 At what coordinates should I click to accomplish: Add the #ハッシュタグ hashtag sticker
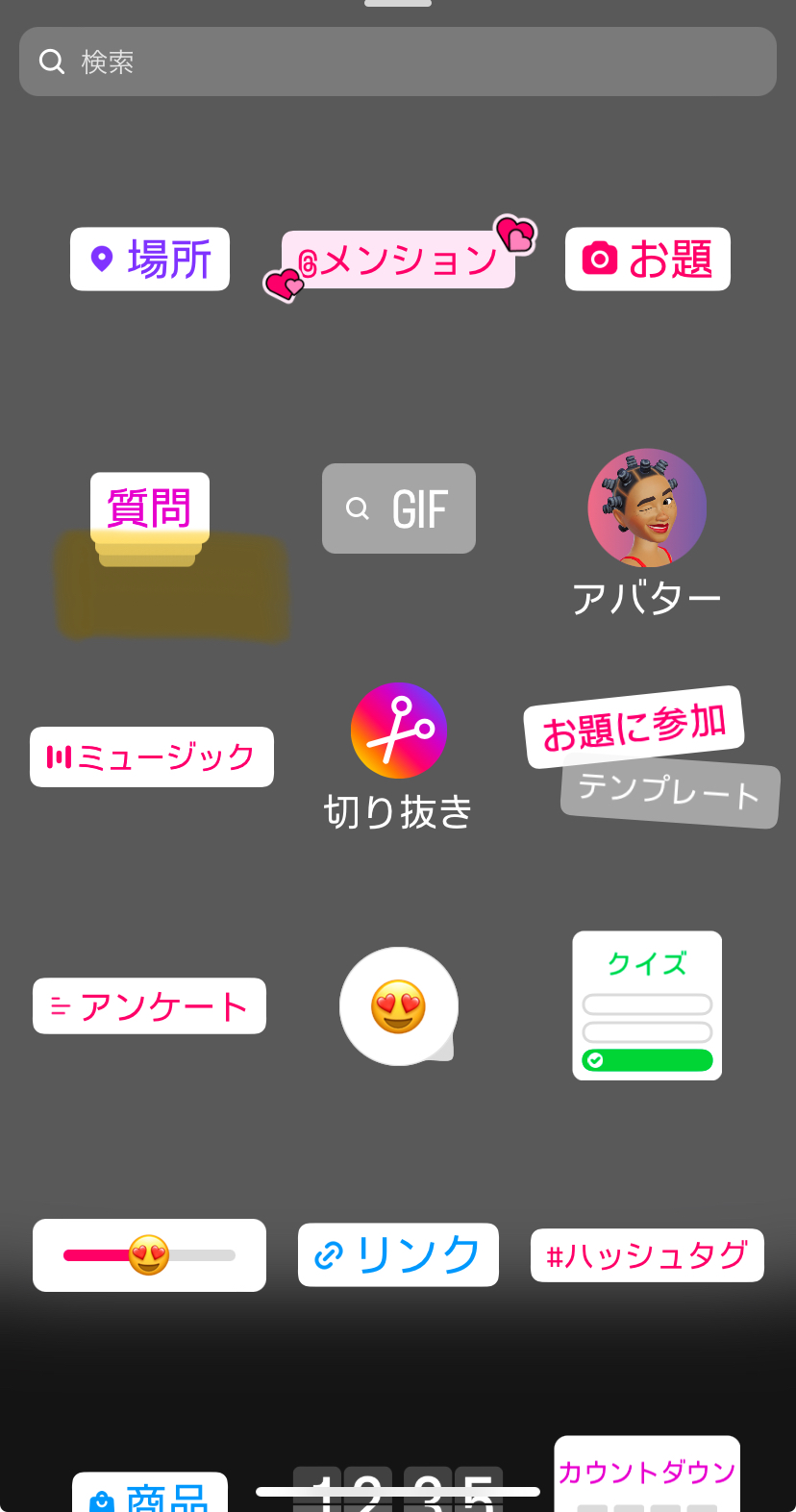click(647, 1255)
